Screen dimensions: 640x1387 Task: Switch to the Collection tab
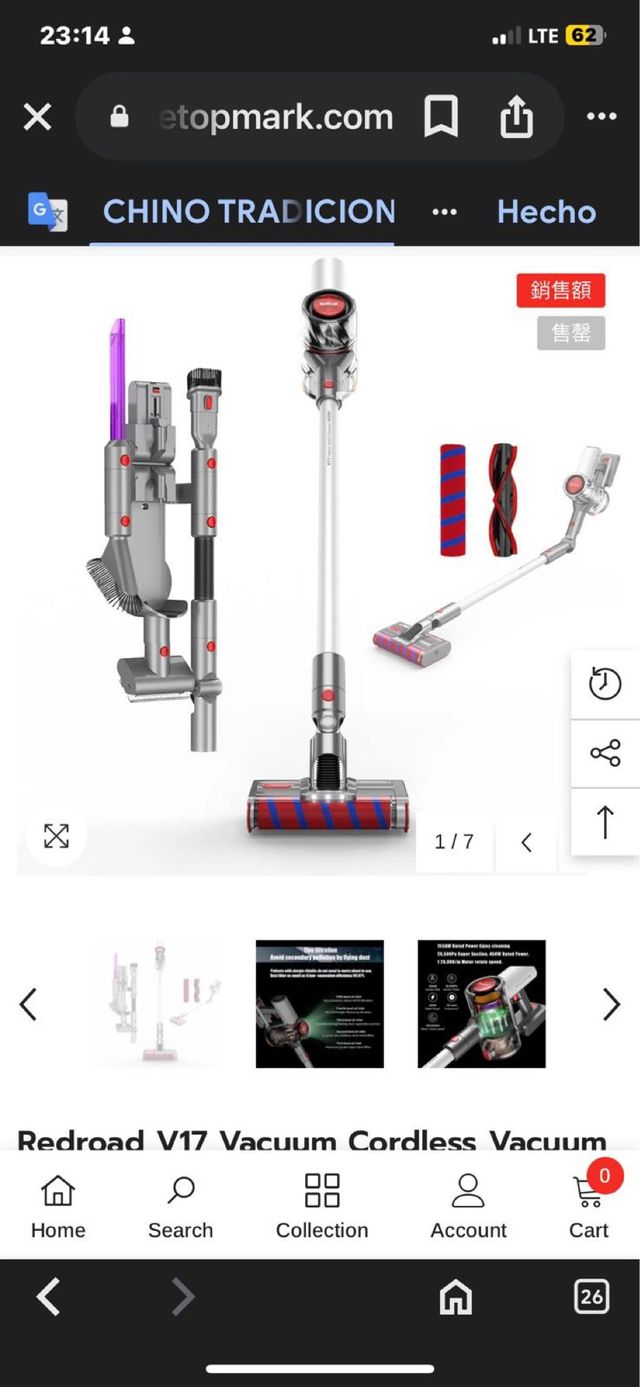click(322, 1206)
